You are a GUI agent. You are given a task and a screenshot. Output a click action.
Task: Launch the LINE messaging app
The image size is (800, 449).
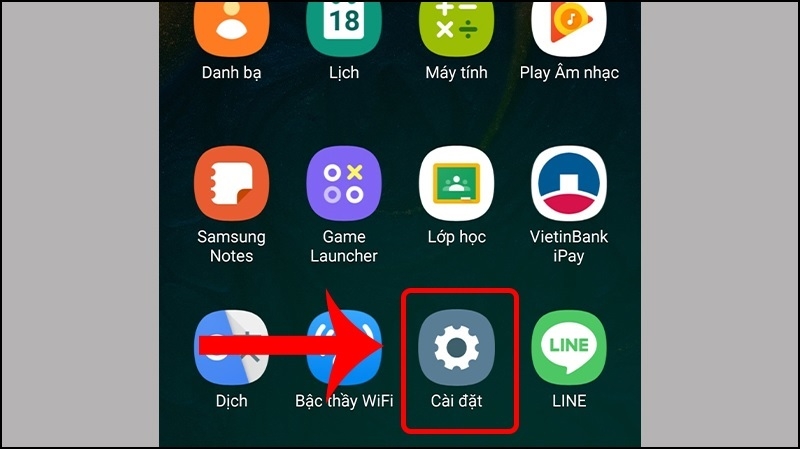click(569, 348)
